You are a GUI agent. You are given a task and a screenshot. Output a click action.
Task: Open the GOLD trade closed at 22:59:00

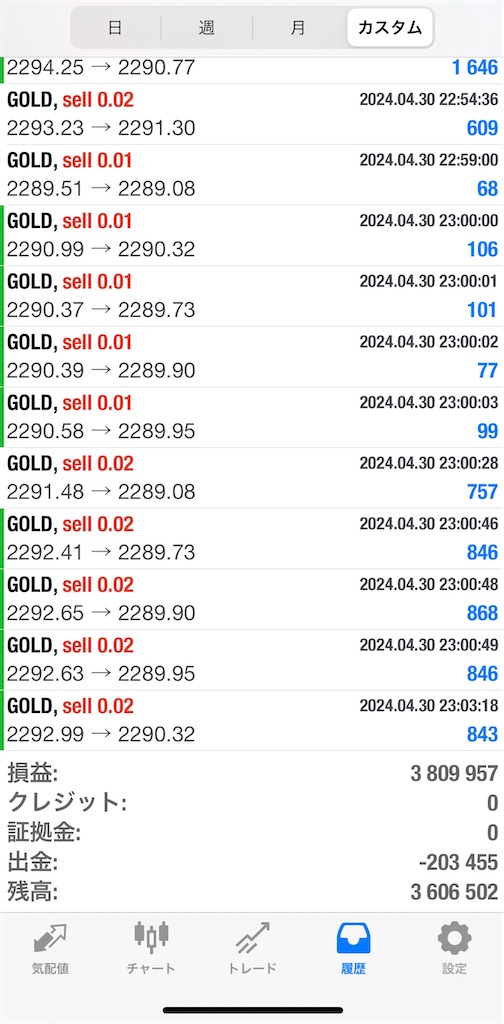252,175
